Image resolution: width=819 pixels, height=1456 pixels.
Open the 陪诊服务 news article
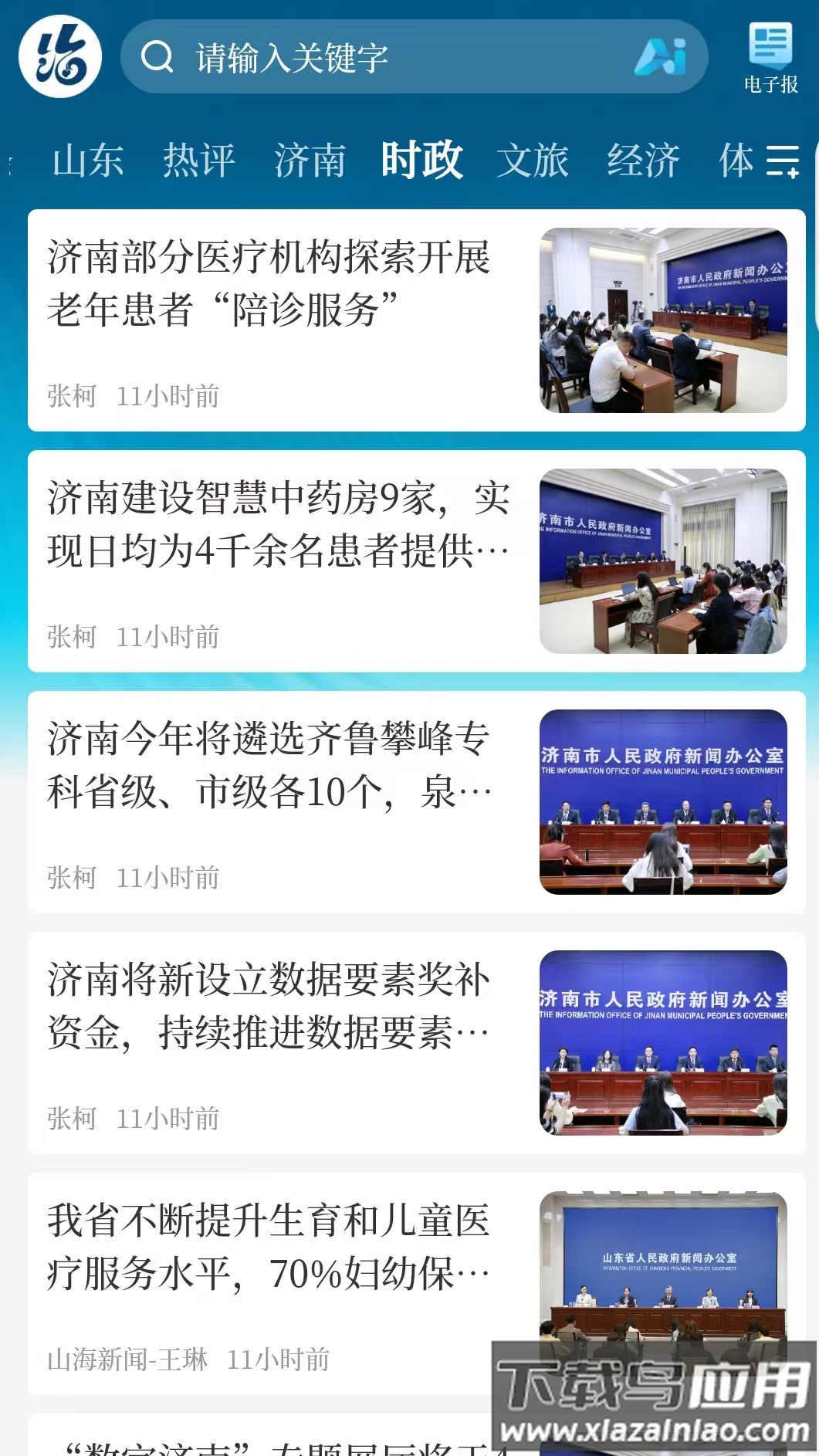[x=270, y=282]
